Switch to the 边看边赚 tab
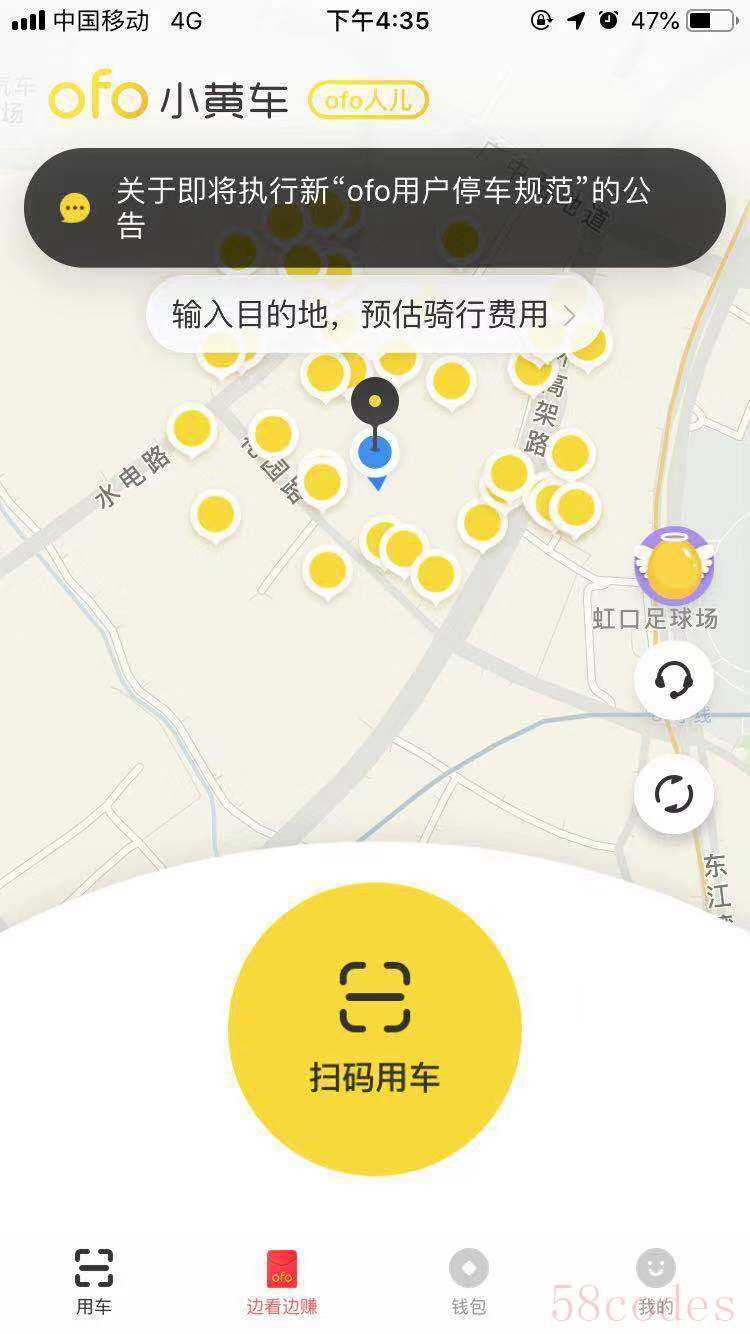 [282, 1281]
